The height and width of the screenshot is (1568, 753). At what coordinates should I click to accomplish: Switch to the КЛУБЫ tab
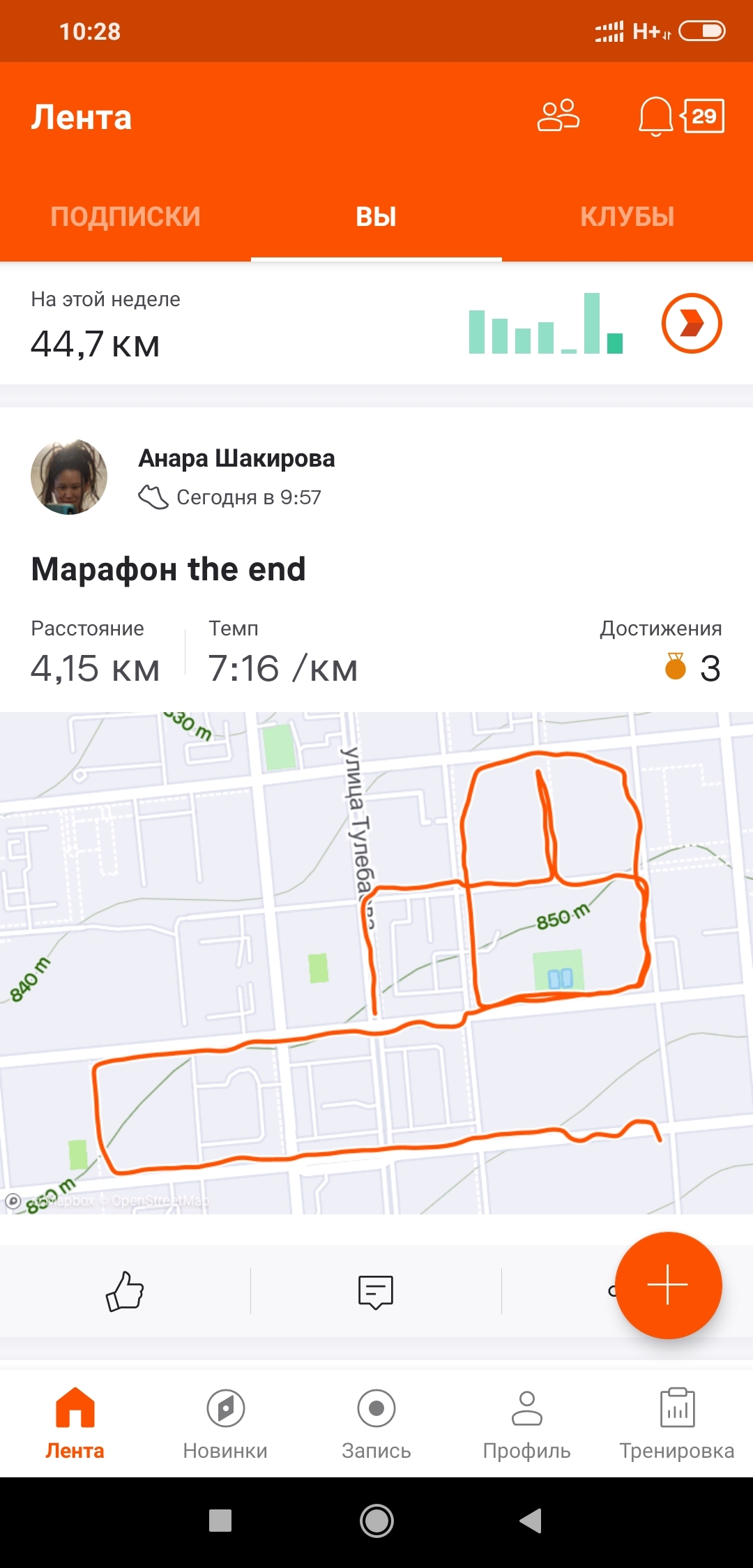(627, 216)
